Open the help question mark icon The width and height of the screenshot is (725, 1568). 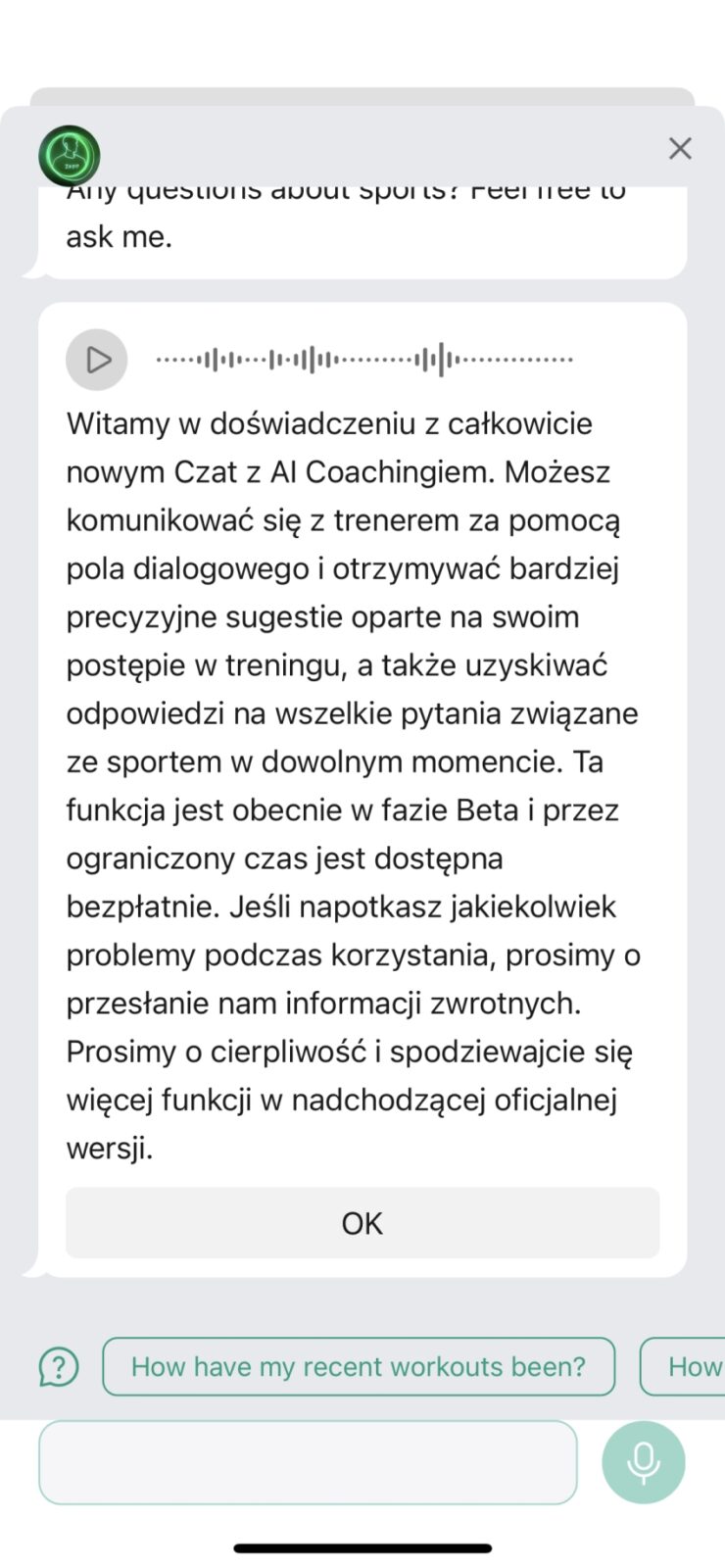point(59,1366)
